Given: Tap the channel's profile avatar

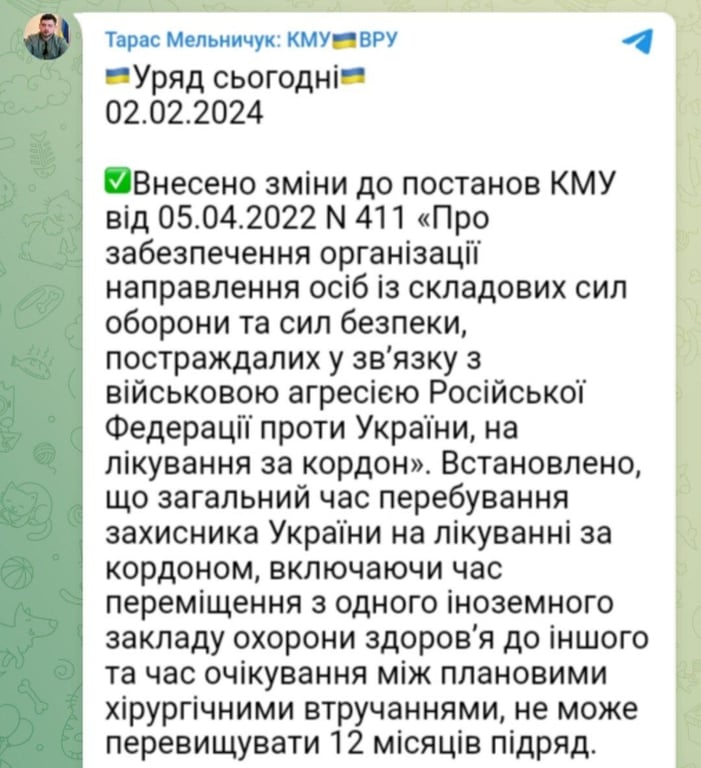Looking at the screenshot, I should point(46,37).
